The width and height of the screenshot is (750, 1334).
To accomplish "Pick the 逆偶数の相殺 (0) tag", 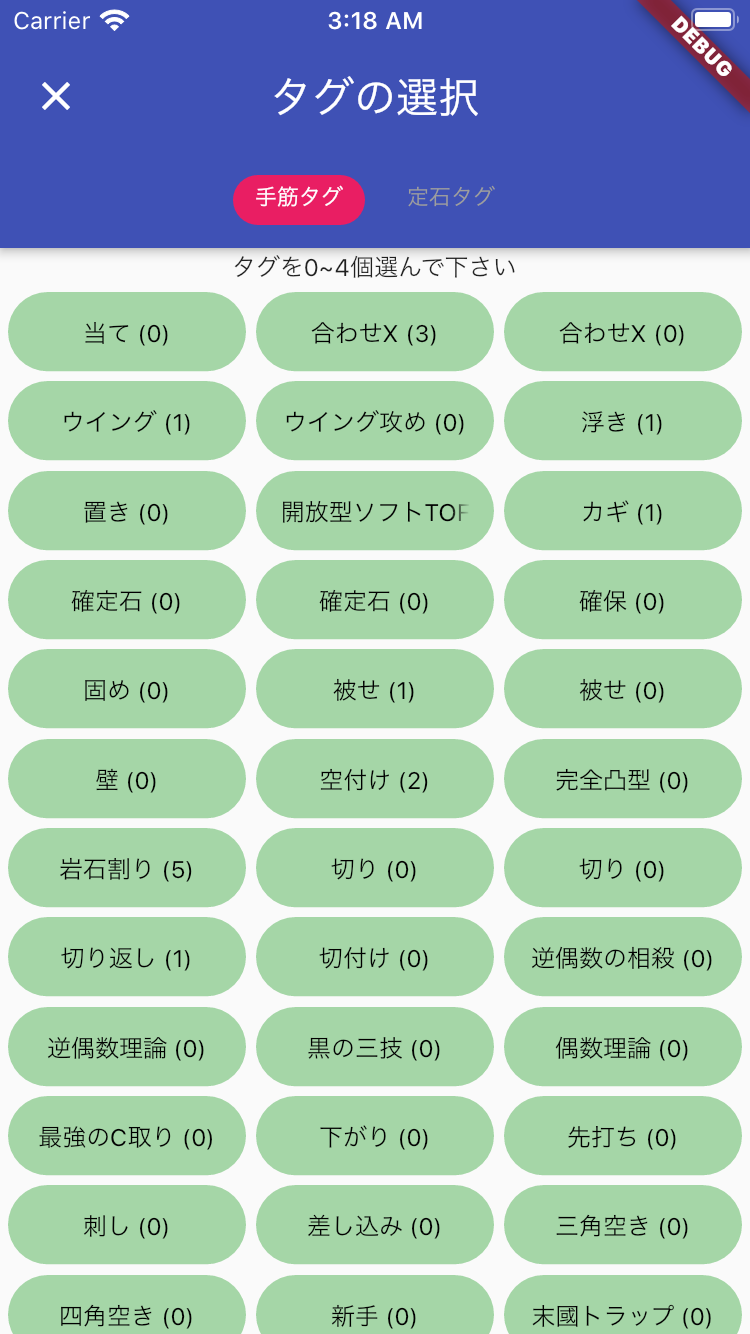I will pyautogui.click(x=623, y=958).
